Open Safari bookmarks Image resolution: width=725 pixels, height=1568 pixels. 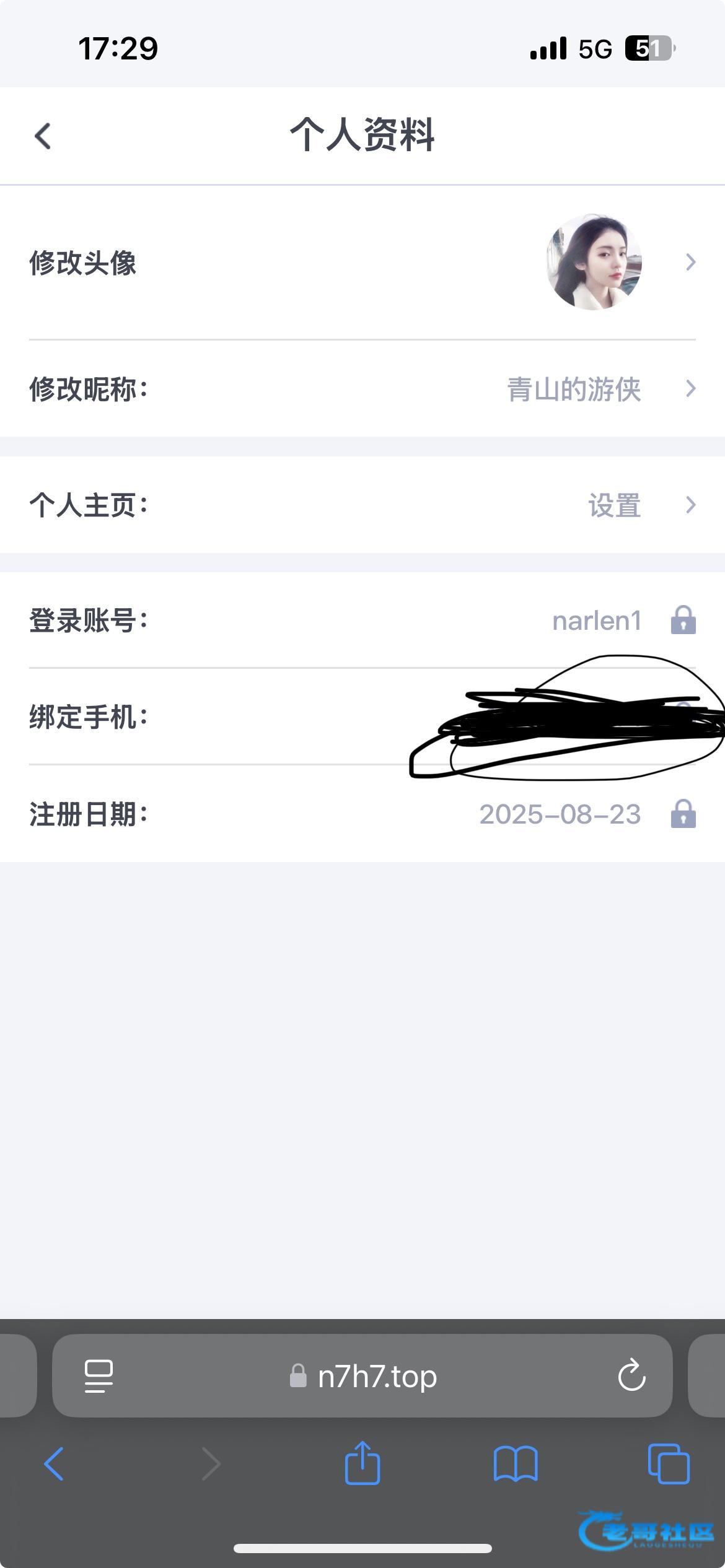(x=516, y=1464)
